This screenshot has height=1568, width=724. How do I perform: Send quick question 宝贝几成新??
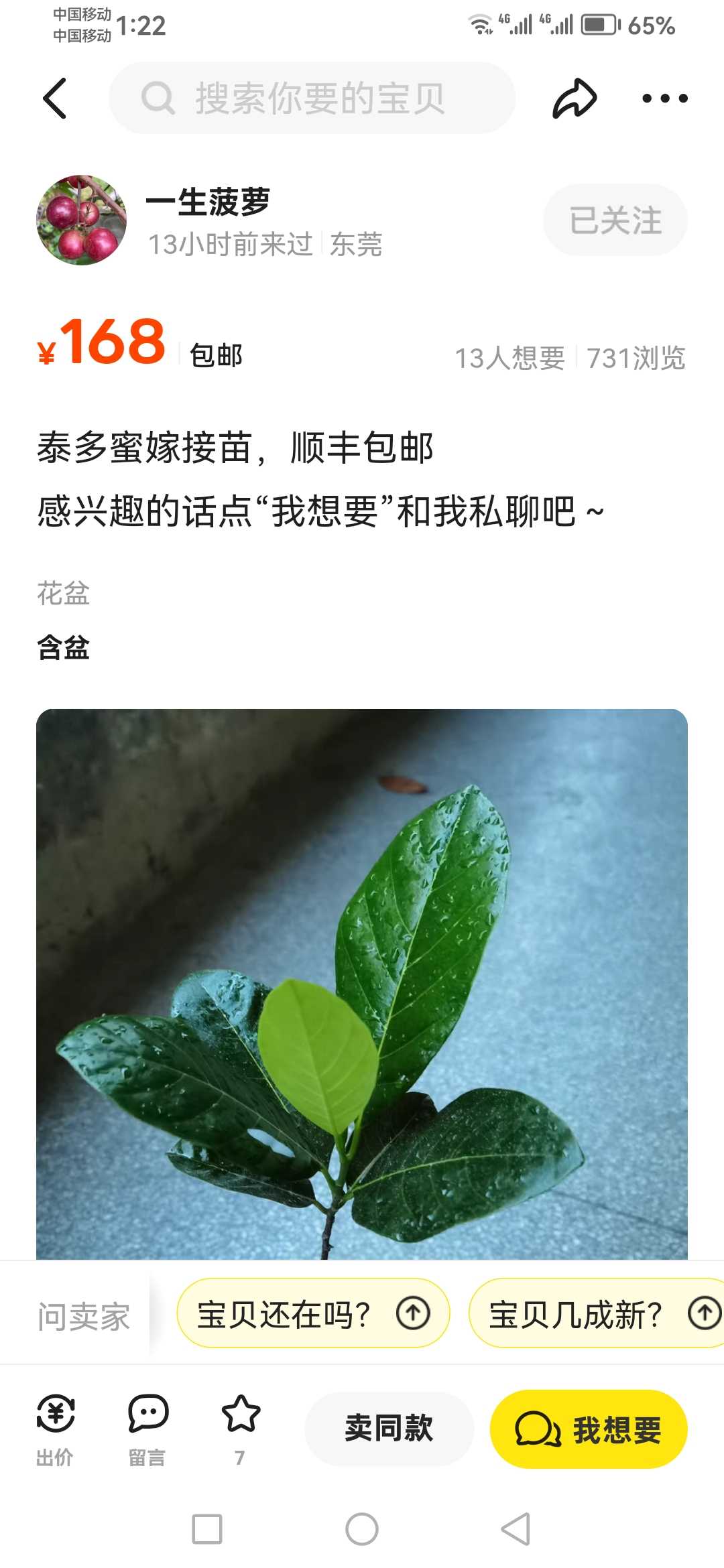coord(596,1313)
